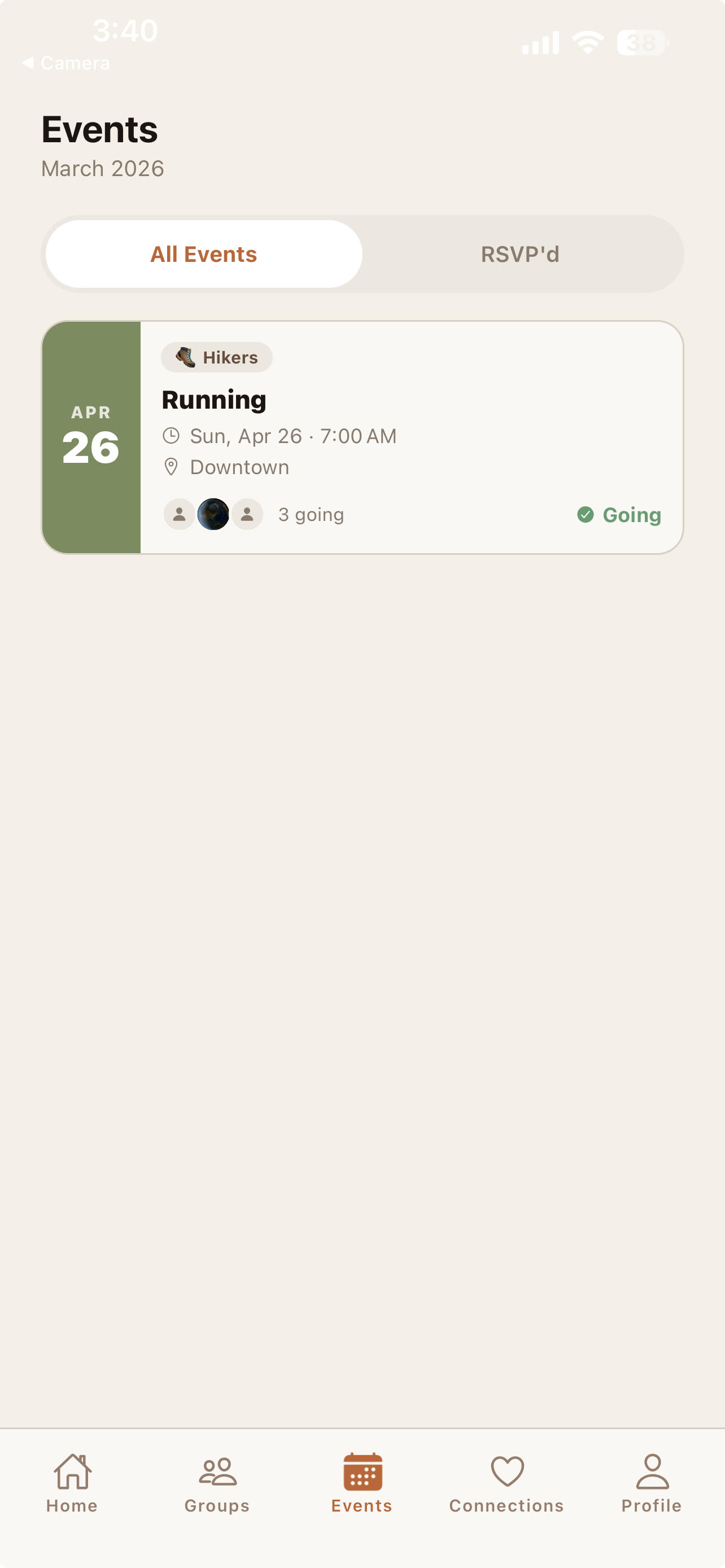Click the clock icon beside the event time
The width and height of the screenshot is (725, 1568).
[171, 435]
